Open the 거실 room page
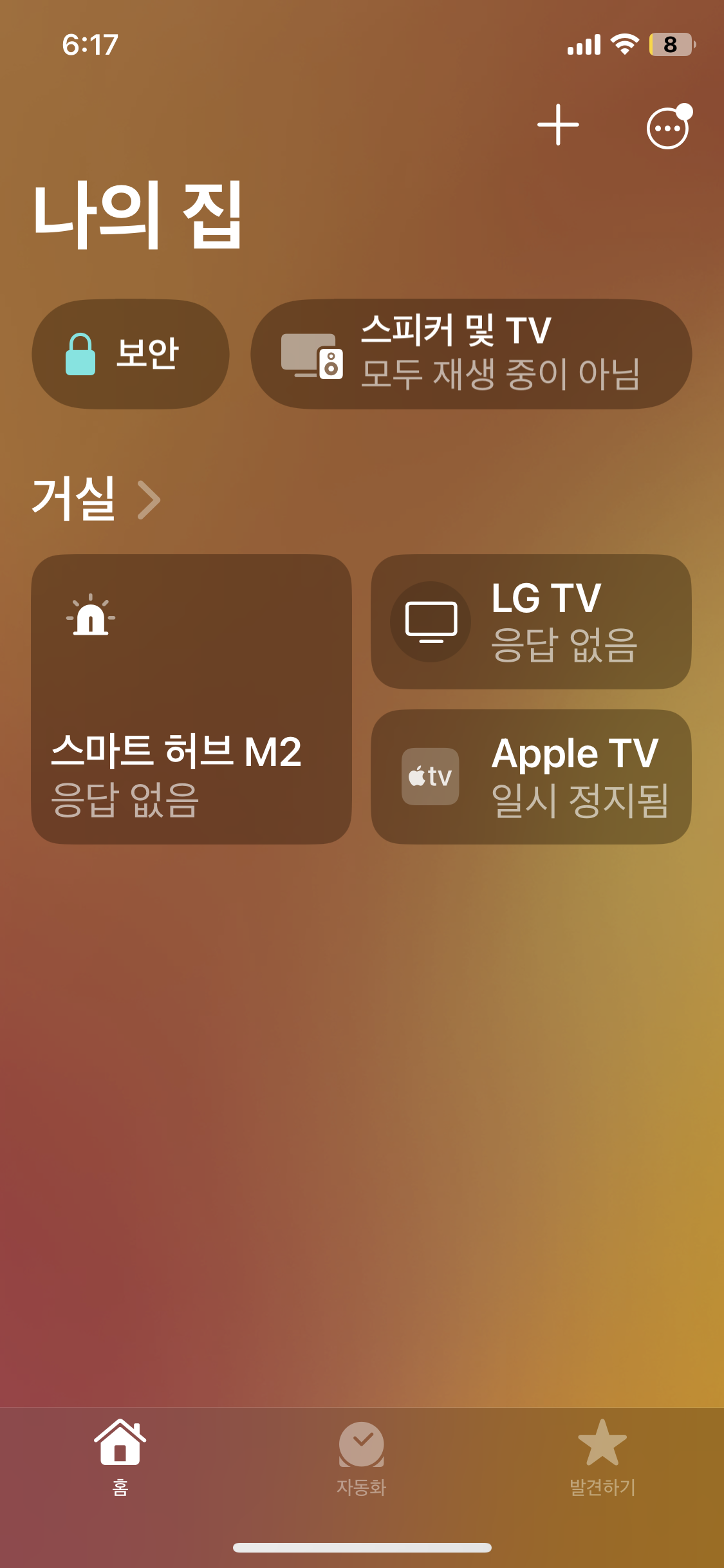The width and height of the screenshot is (724, 1568). 97,499
